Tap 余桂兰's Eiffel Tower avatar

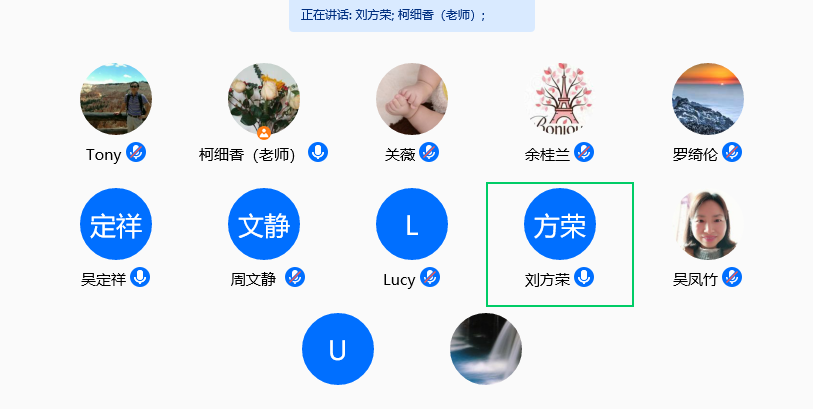(x=560, y=100)
